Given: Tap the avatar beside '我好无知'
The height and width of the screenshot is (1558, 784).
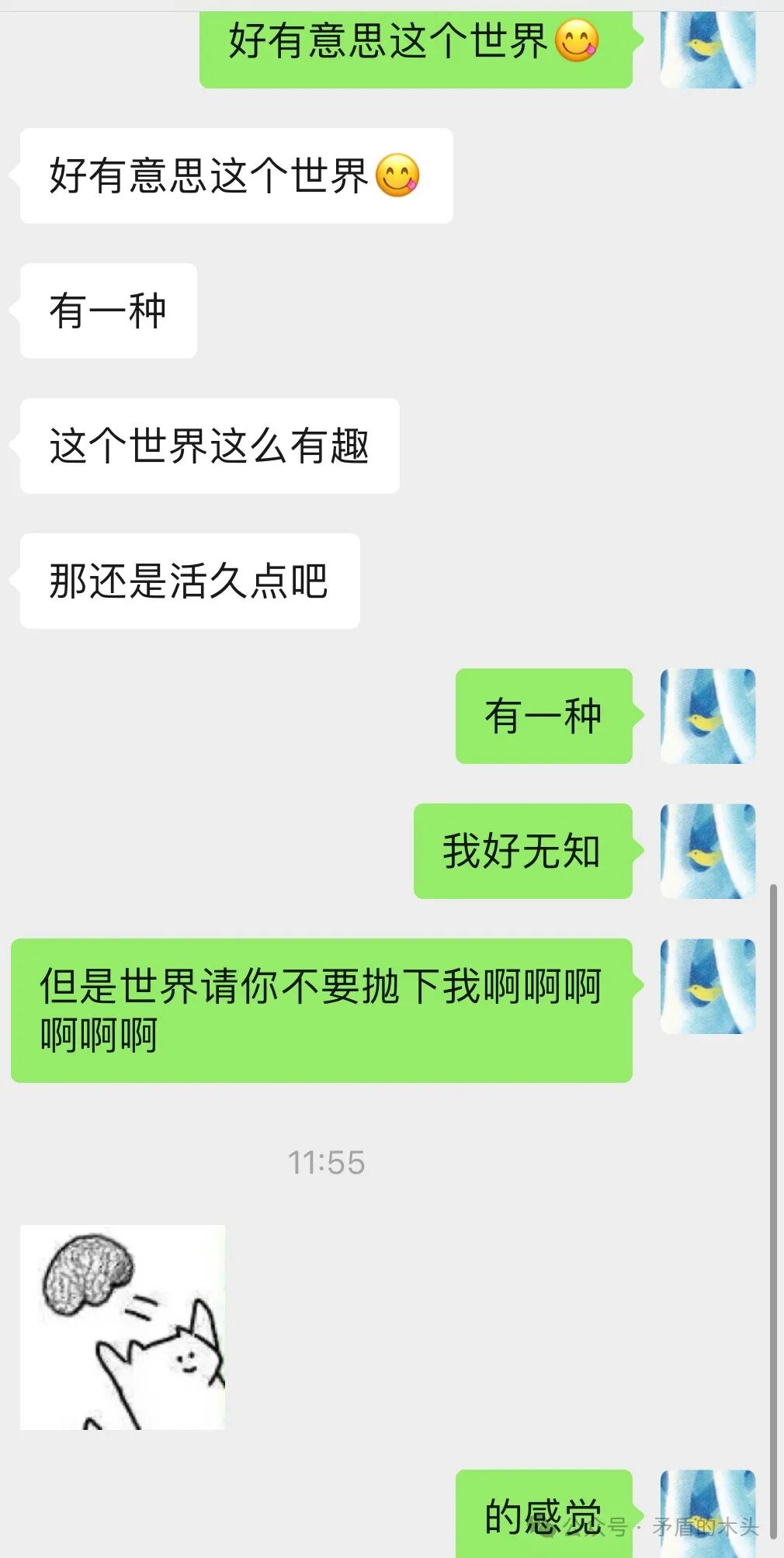Looking at the screenshot, I should click(x=708, y=851).
